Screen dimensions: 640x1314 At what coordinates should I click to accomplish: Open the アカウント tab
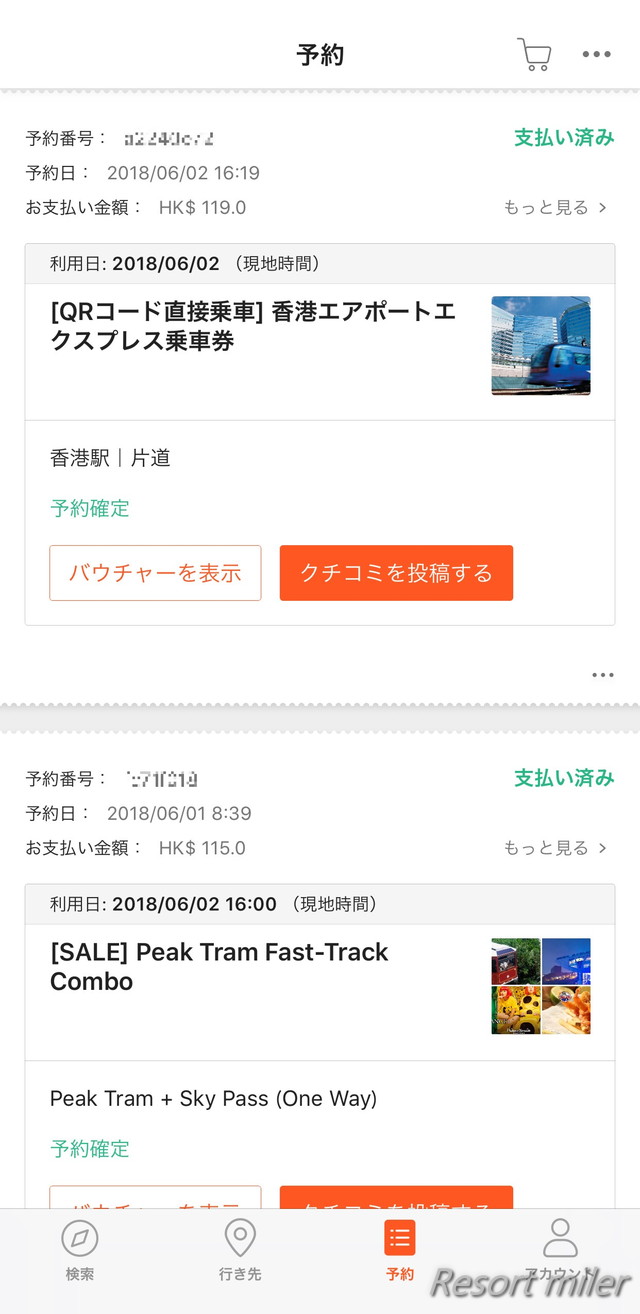pos(560,1250)
